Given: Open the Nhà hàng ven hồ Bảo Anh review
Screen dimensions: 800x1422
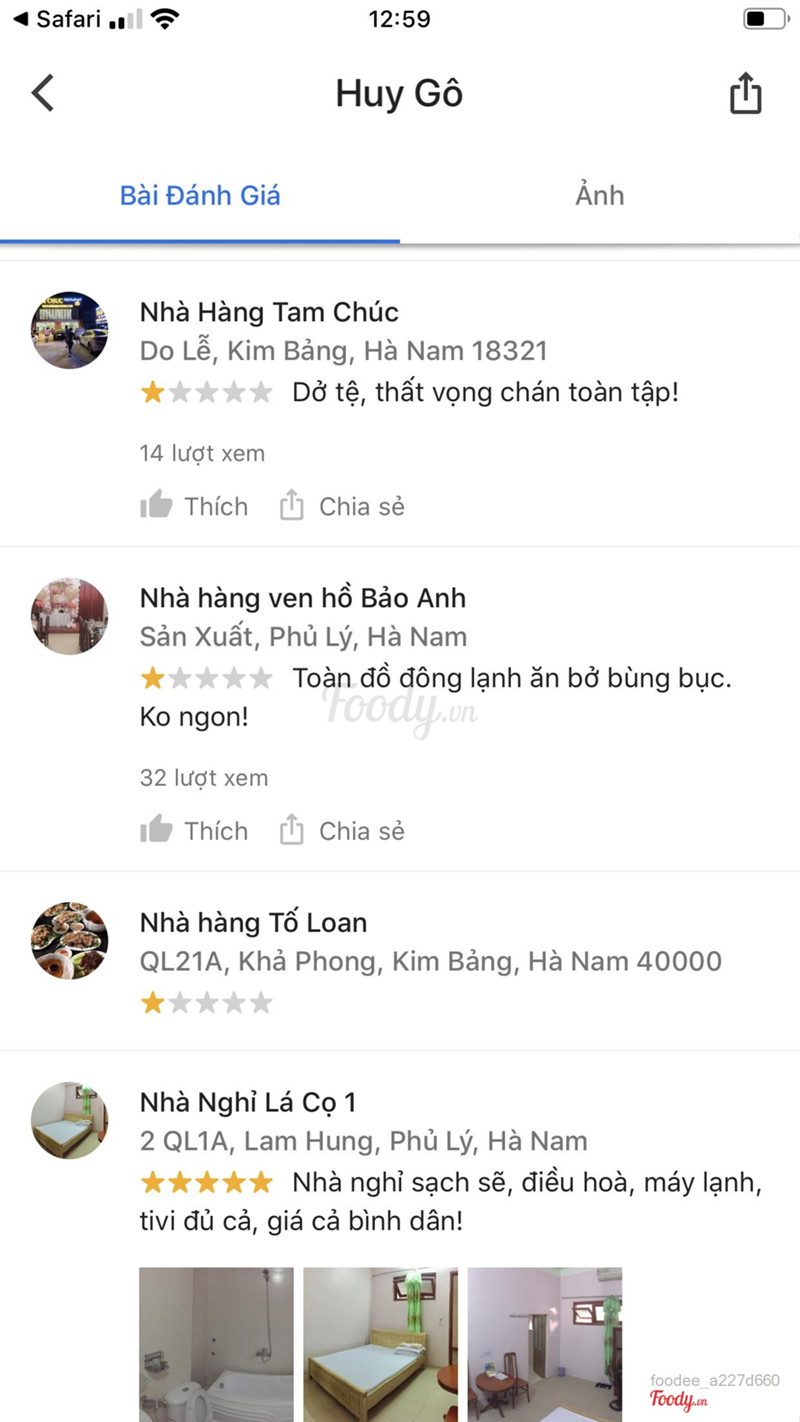Looking at the screenshot, I should [x=302, y=599].
